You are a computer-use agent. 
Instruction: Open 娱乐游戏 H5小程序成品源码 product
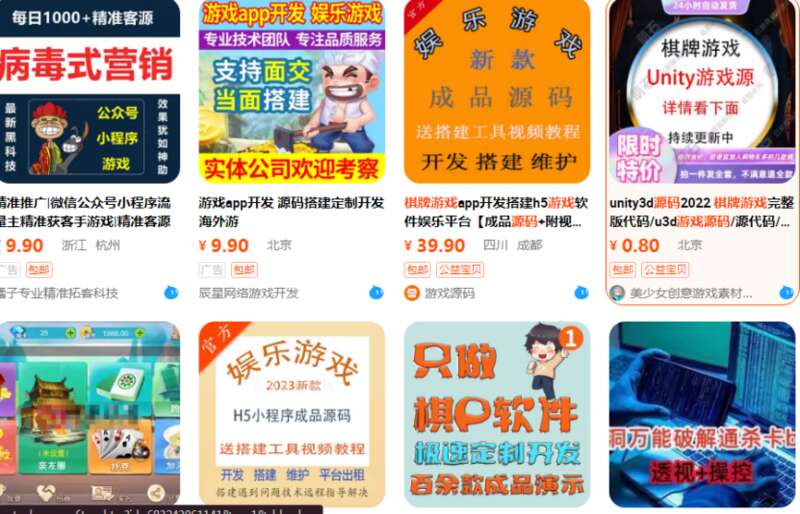(x=291, y=412)
